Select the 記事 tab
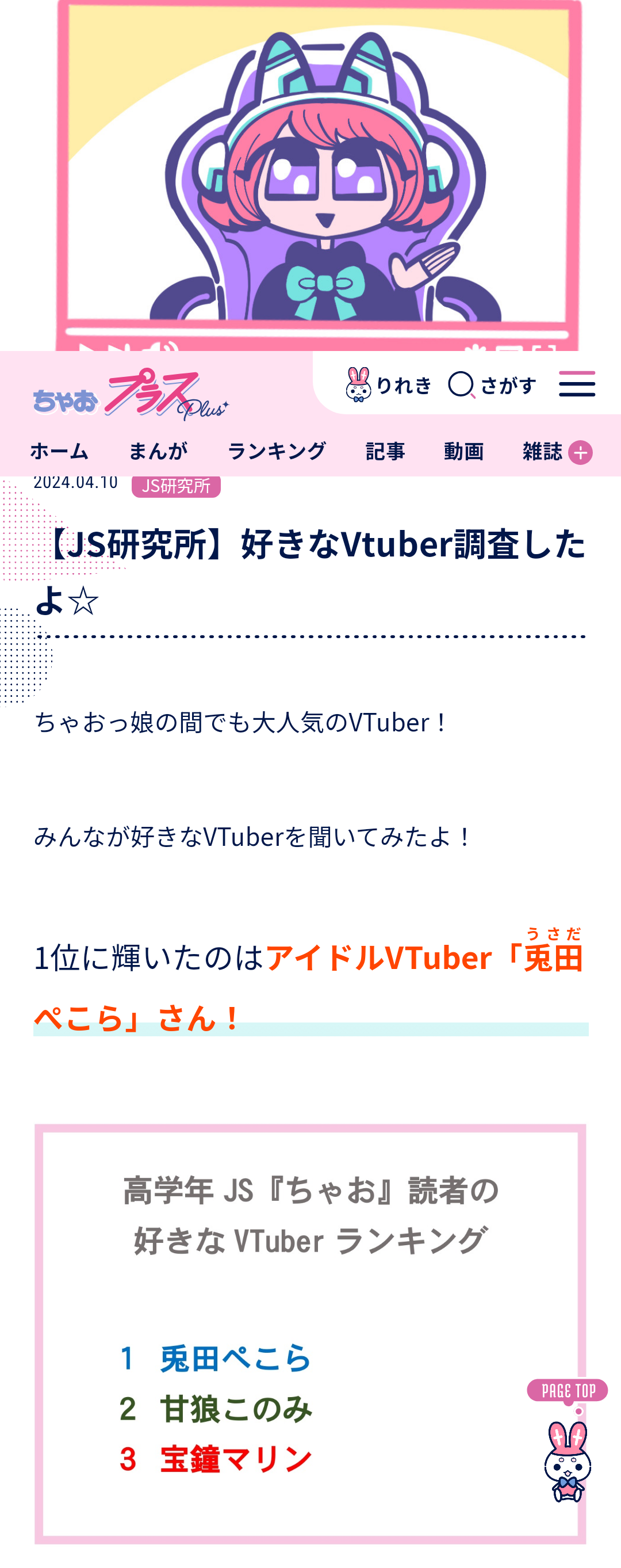This screenshot has width=621, height=1568. coord(385,451)
